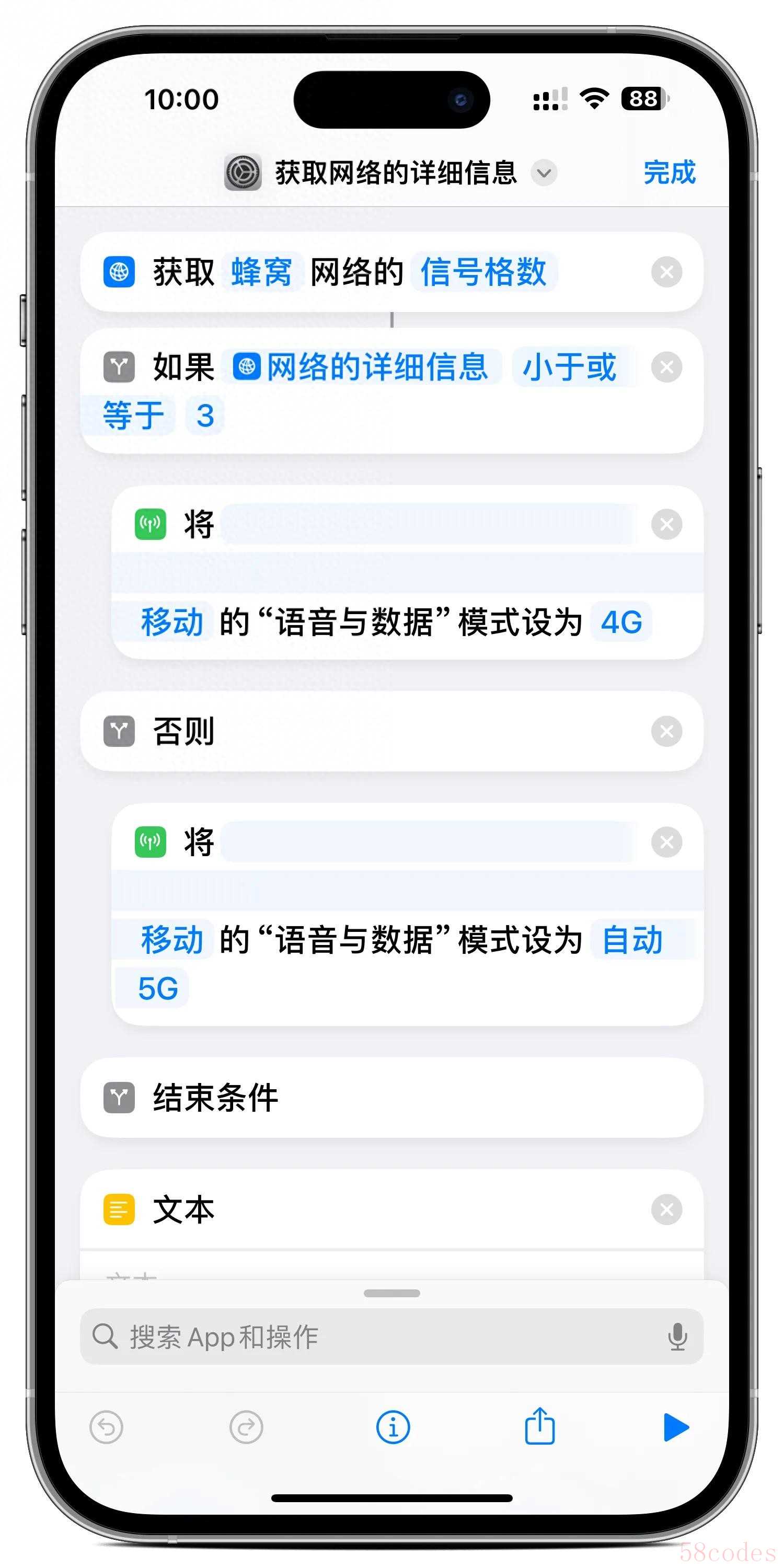Change the 小于或等于 comparison condition
The width and height of the screenshot is (784, 1568).
coord(569,367)
